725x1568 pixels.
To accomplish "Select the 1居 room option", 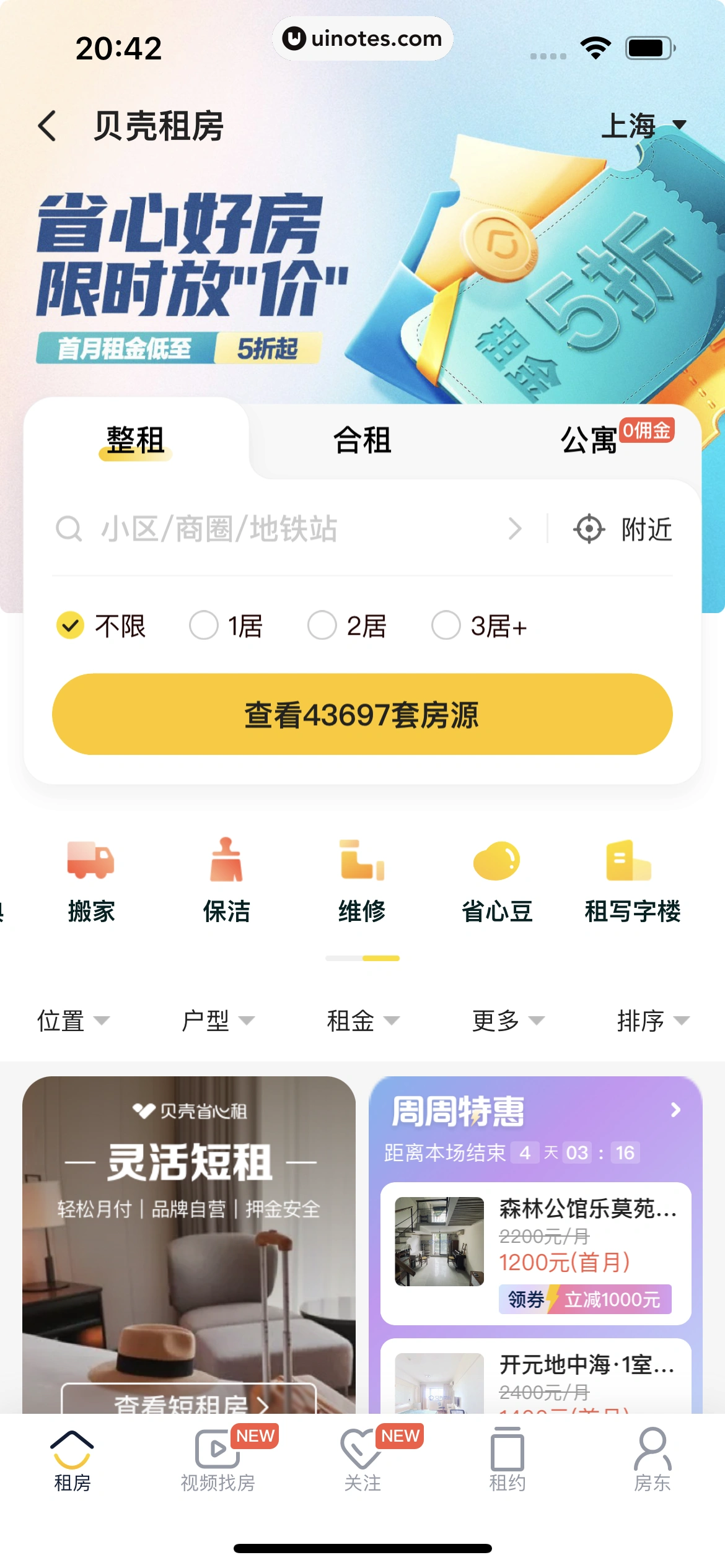I will 226,626.
